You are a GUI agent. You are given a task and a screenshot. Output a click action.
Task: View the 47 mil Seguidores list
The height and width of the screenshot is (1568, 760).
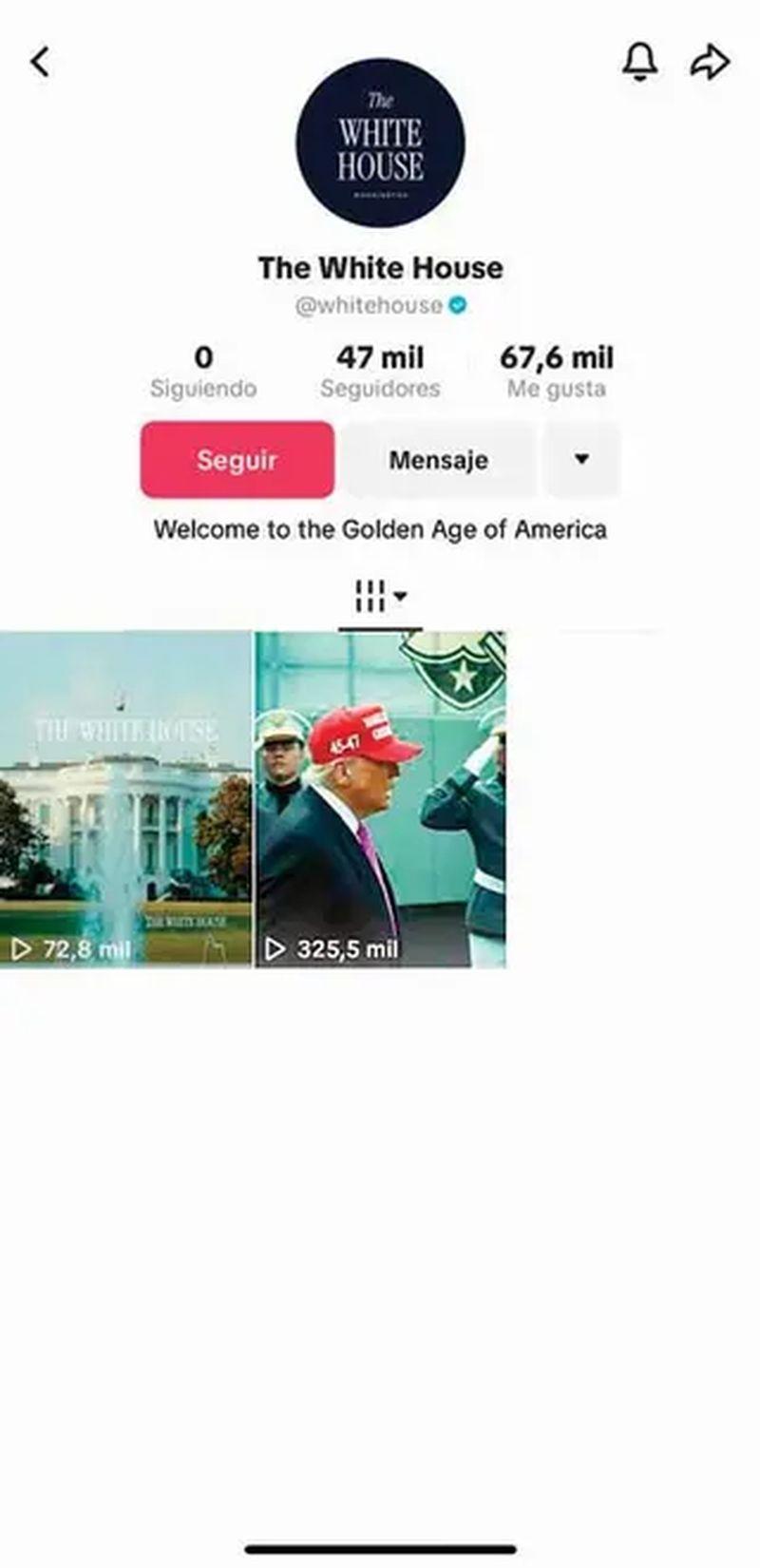[380, 371]
